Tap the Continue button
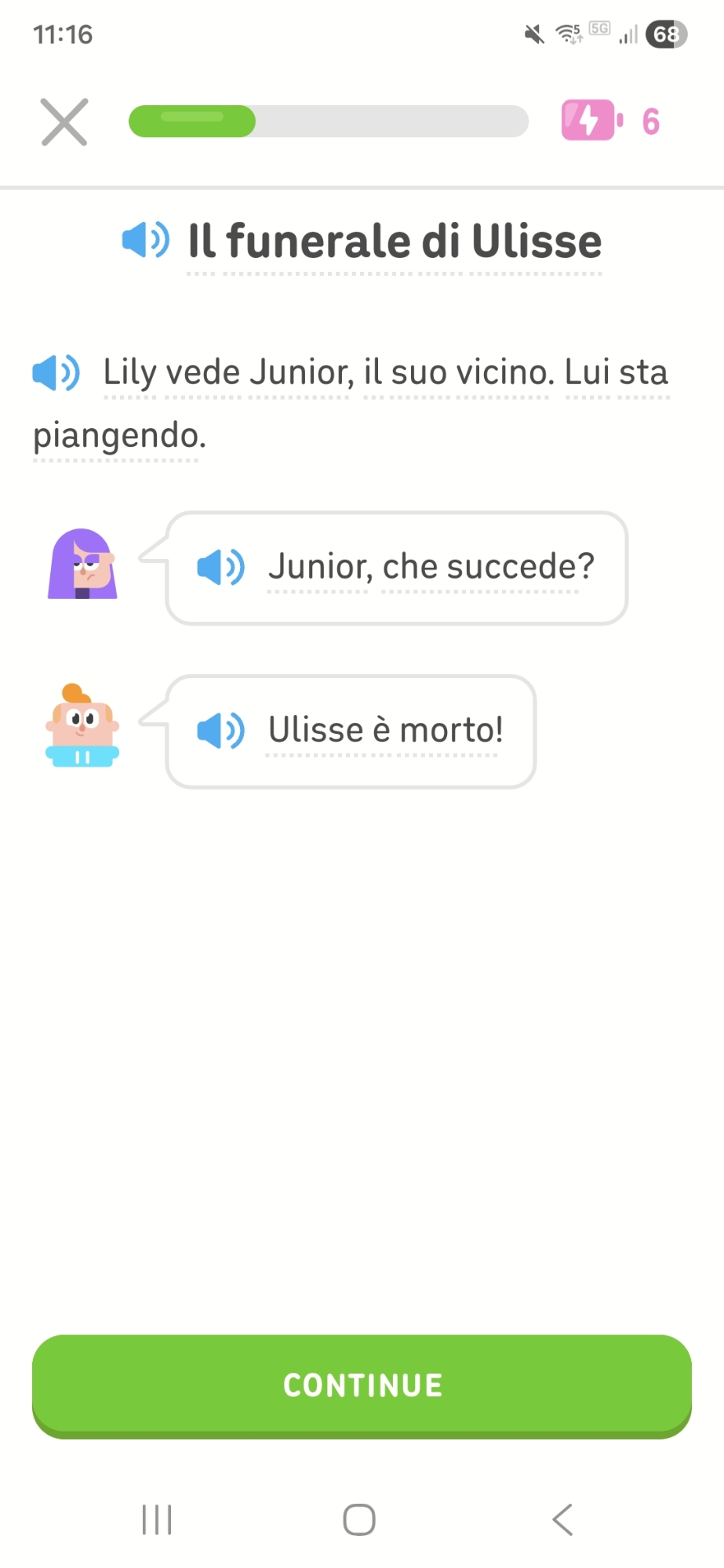 362,1385
